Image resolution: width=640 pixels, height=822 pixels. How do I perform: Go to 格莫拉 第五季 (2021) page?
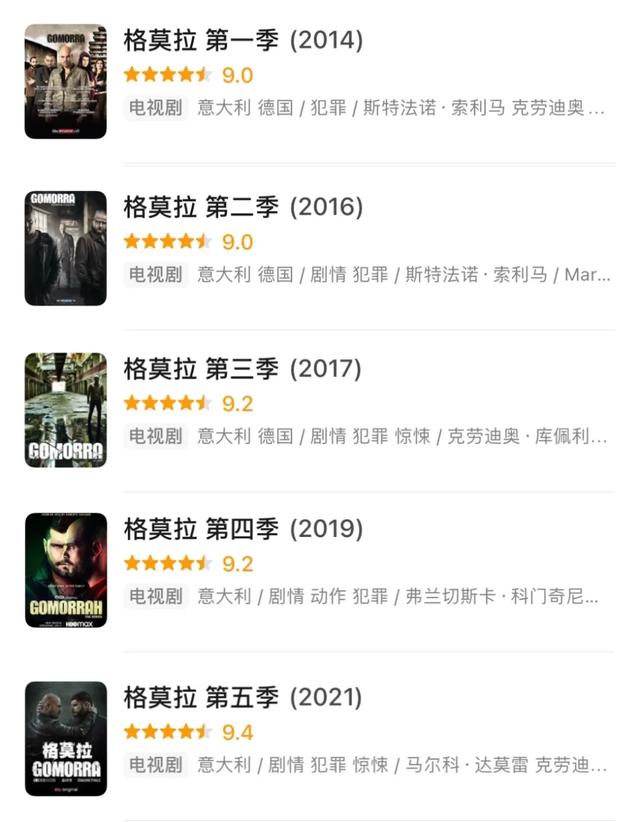pyautogui.click(x=243, y=697)
